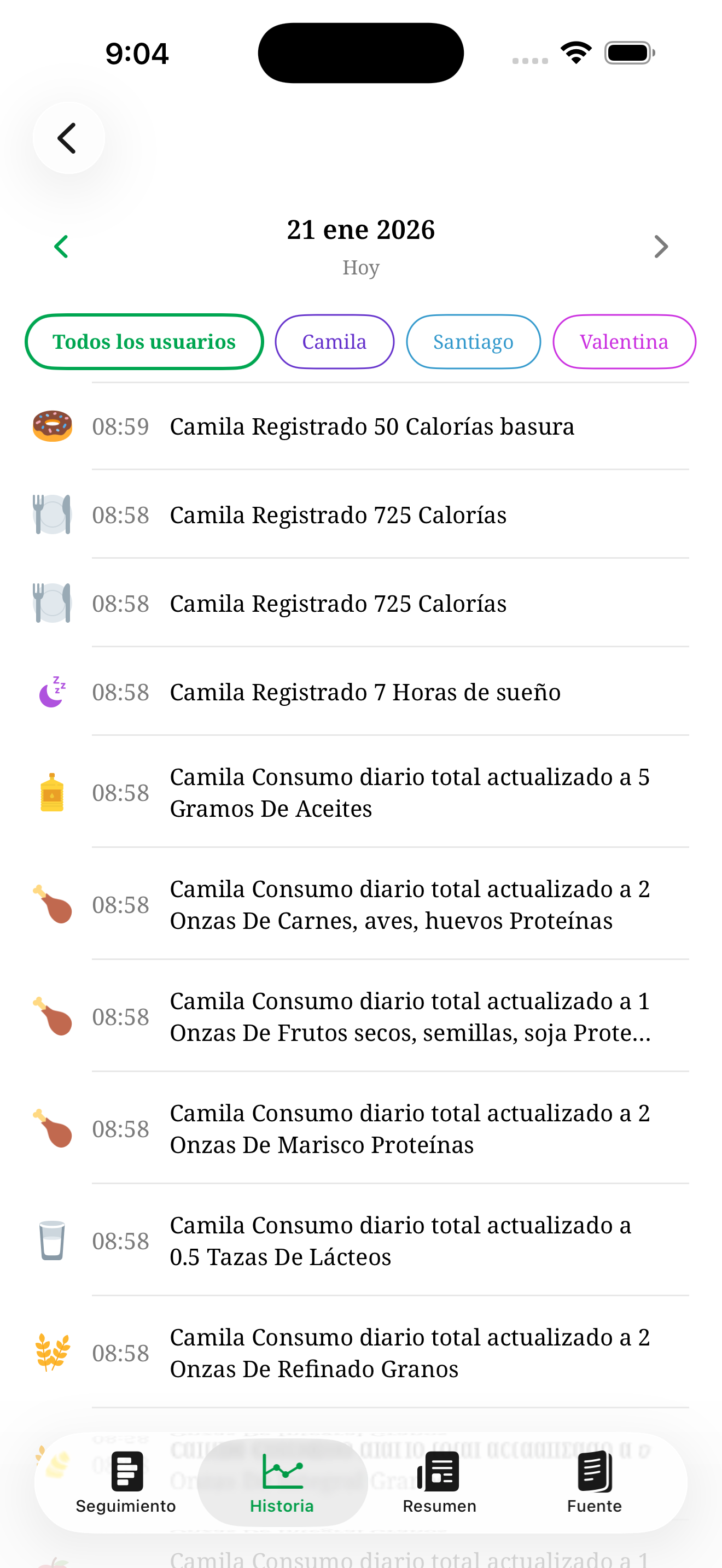Screen dimensions: 722x1568
Task: Click the wheat icon for Refinado Granos
Action: coord(52,1352)
